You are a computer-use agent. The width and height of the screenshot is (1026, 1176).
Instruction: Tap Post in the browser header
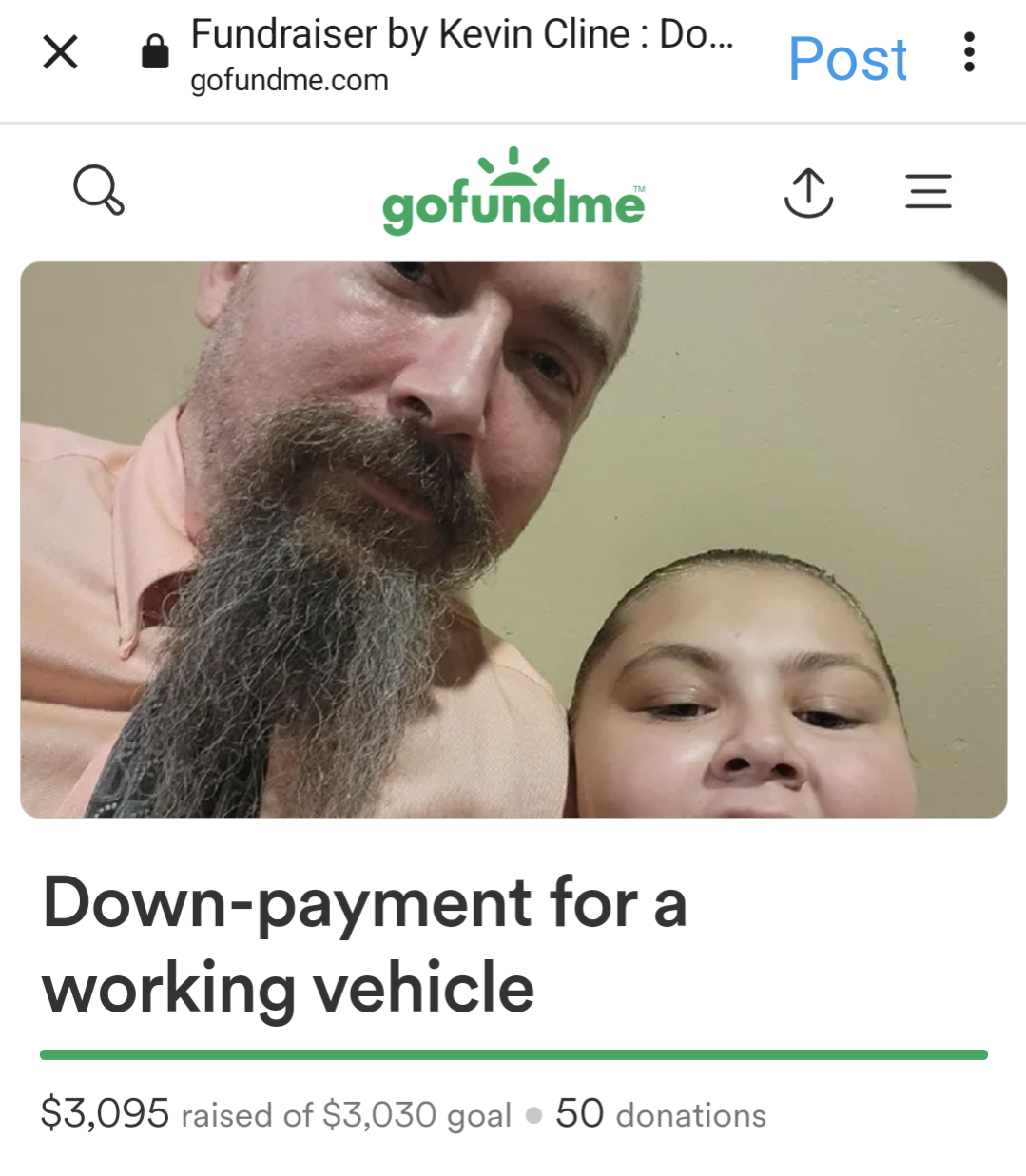[x=847, y=59]
